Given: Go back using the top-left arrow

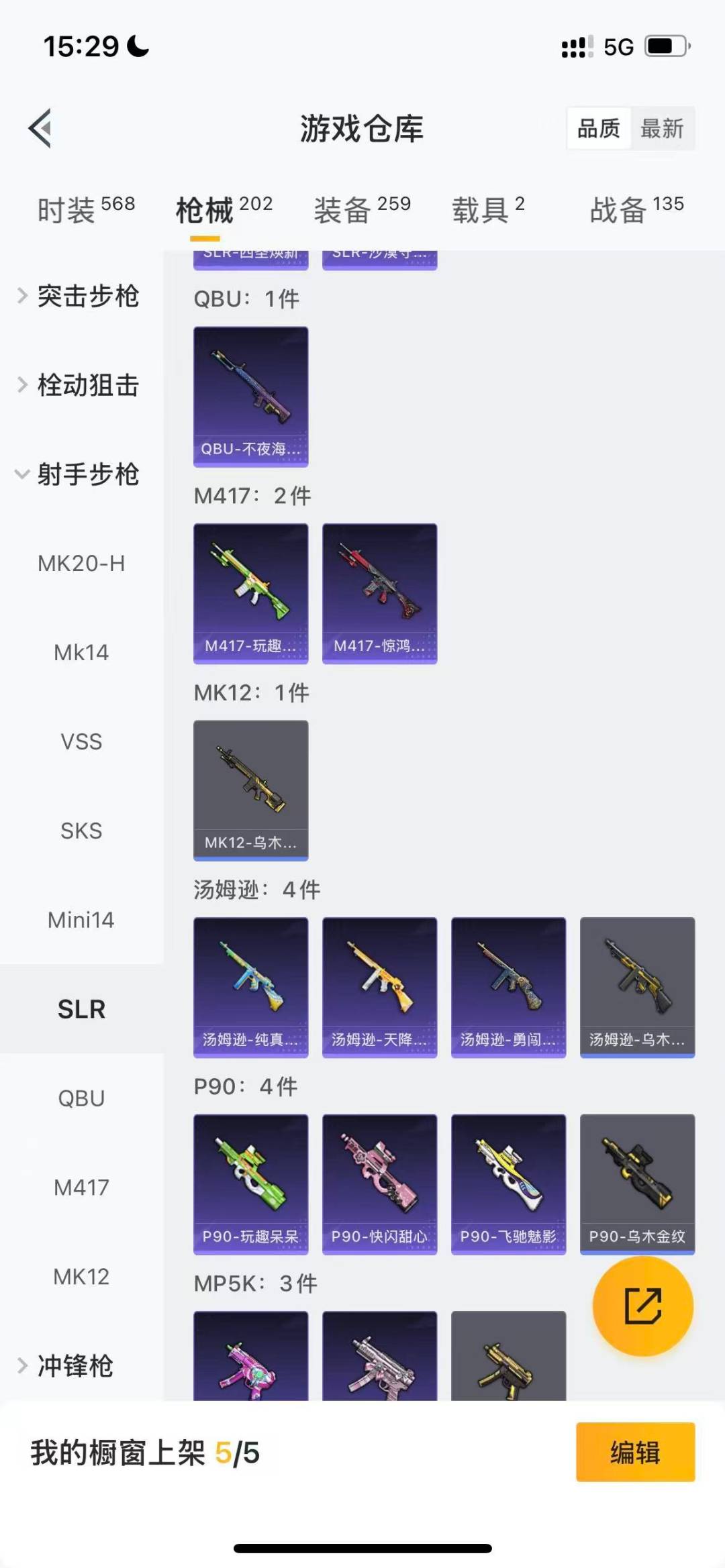Looking at the screenshot, I should click(40, 128).
